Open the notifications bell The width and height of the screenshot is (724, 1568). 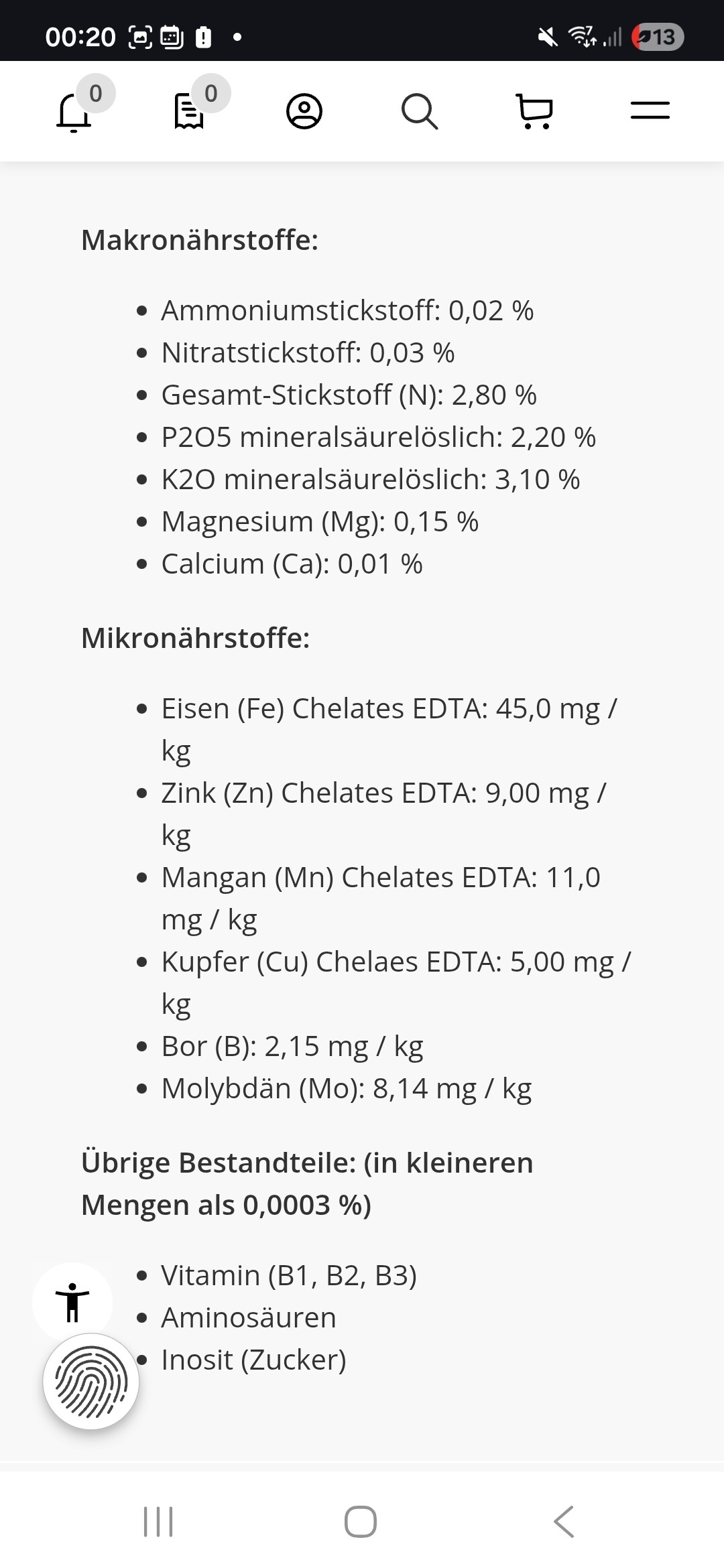(74, 112)
